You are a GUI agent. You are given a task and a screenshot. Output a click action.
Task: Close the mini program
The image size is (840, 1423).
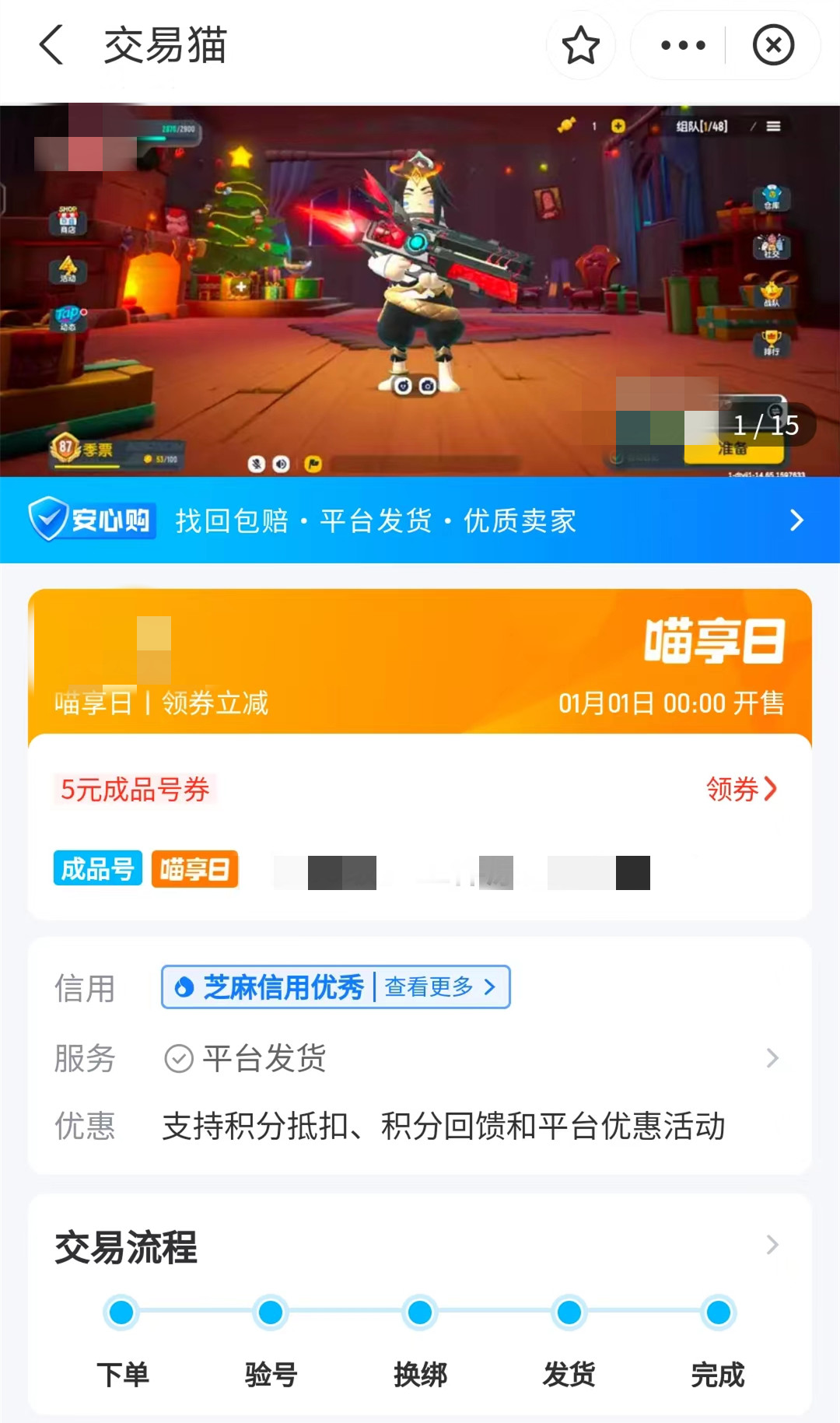[x=773, y=45]
